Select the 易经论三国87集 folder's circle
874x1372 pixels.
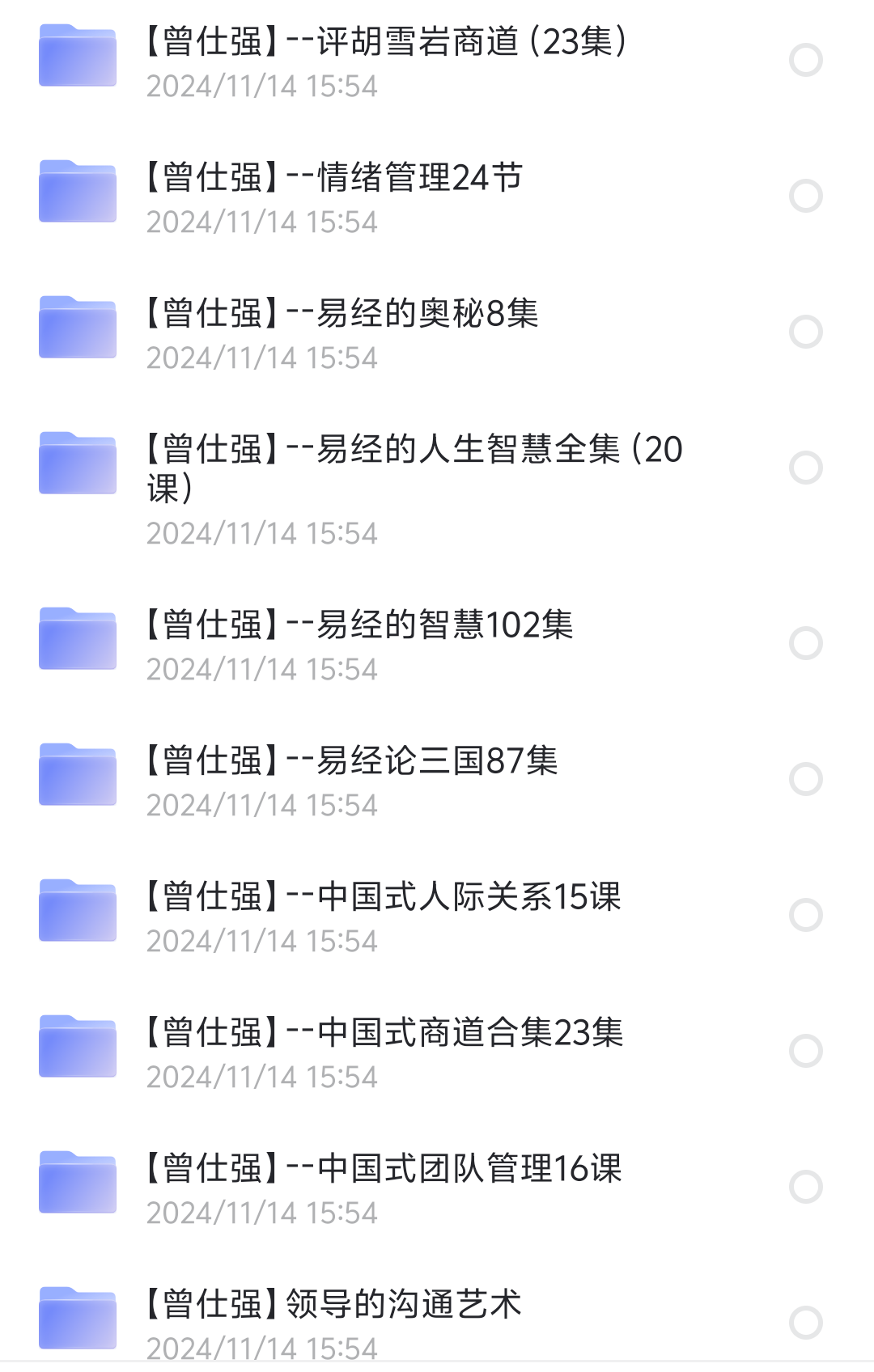pyautogui.click(x=806, y=780)
